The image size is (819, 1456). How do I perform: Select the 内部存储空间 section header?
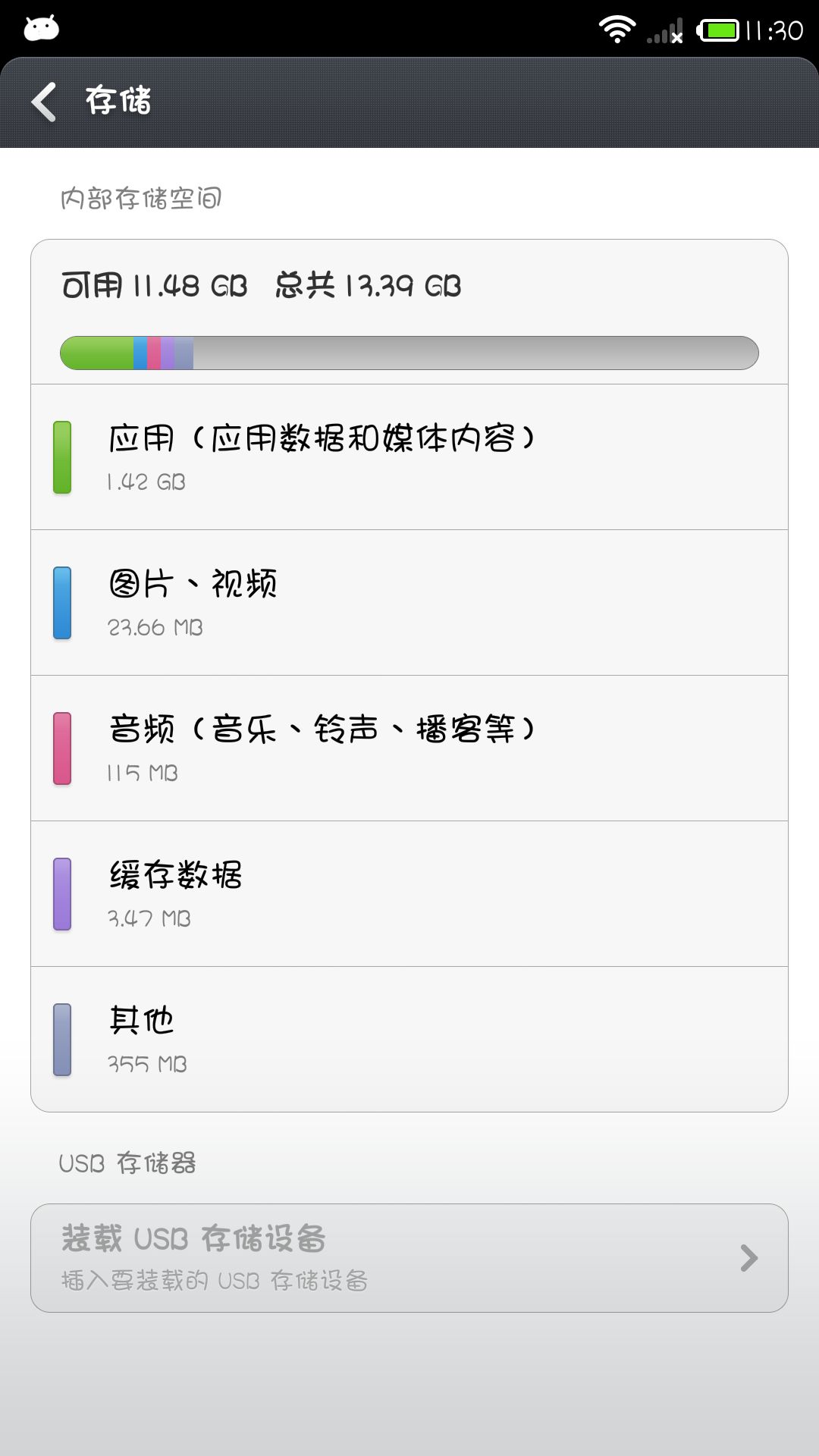coord(139,197)
